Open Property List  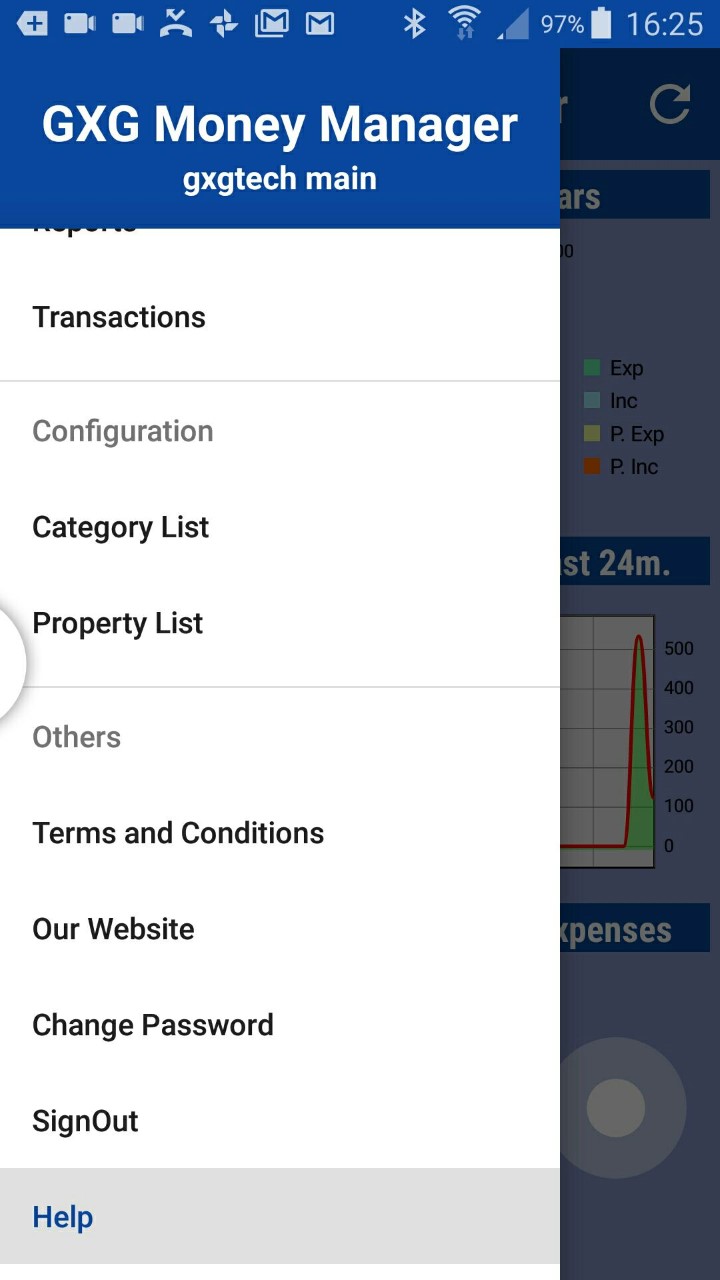tap(280, 623)
